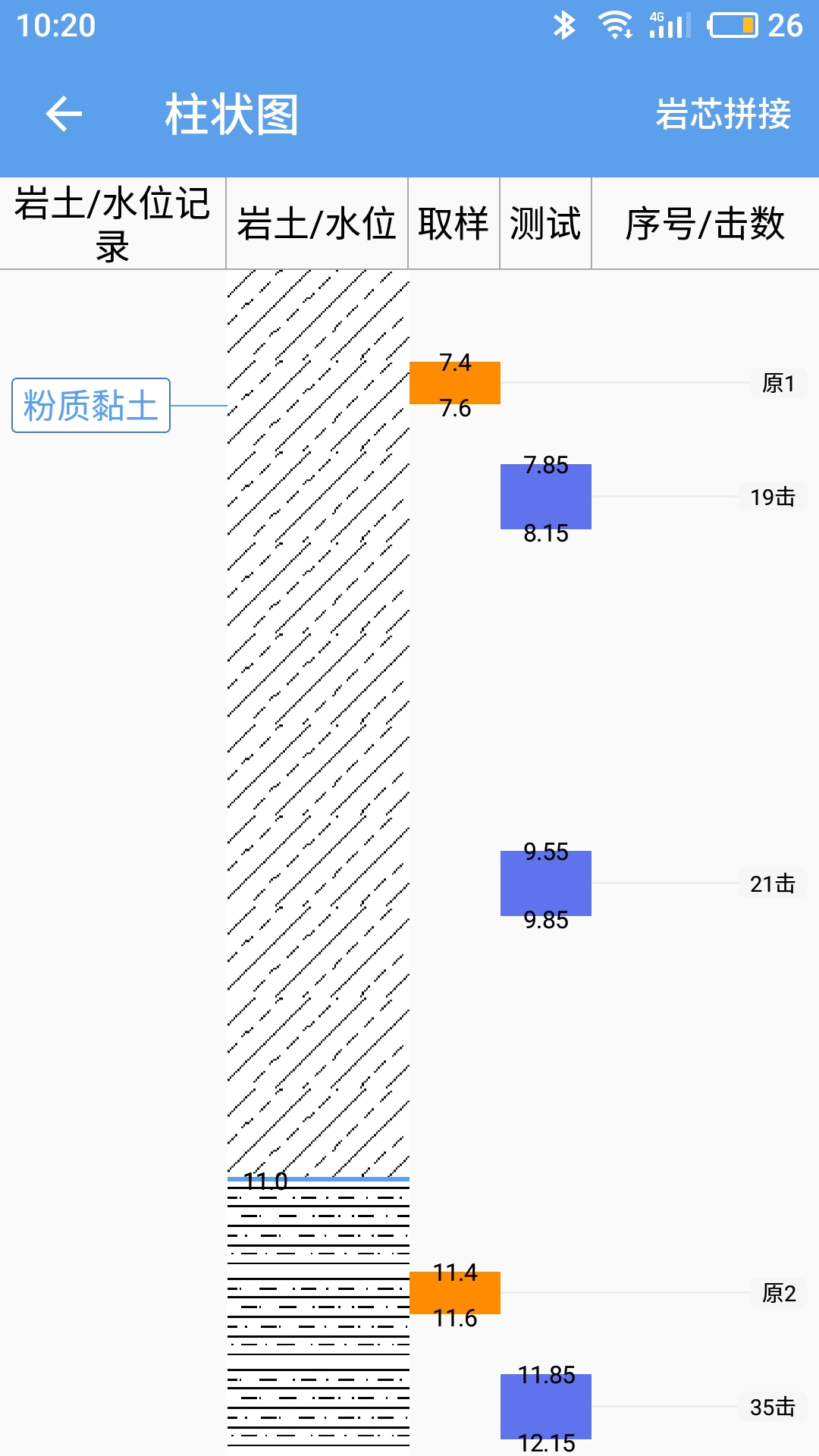The image size is (819, 1456).
Task: Open 岩芯拼接 in the top bar
Action: pos(723,115)
